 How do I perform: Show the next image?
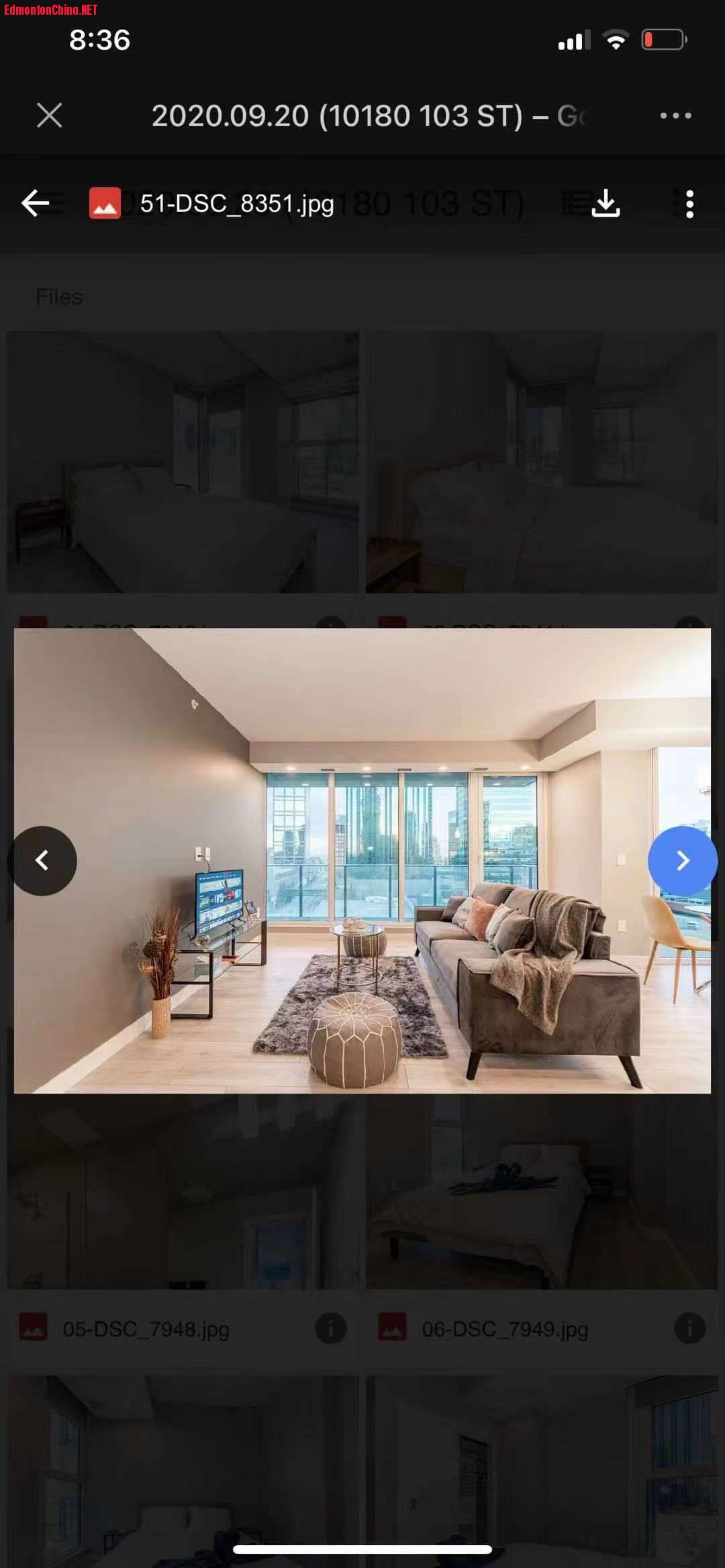pyautogui.click(x=682, y=860)
